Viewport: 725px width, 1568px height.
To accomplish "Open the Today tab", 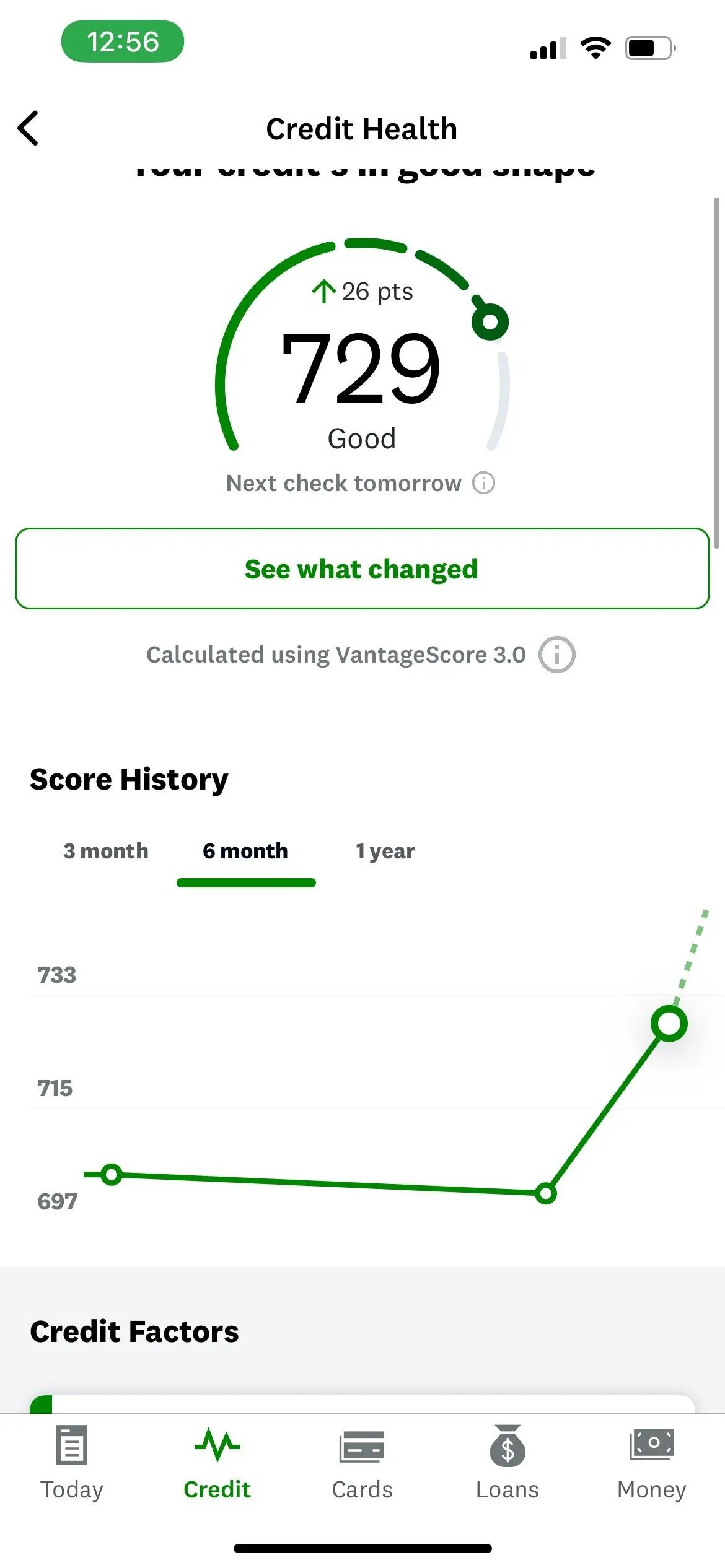I will coord(72,1463).
